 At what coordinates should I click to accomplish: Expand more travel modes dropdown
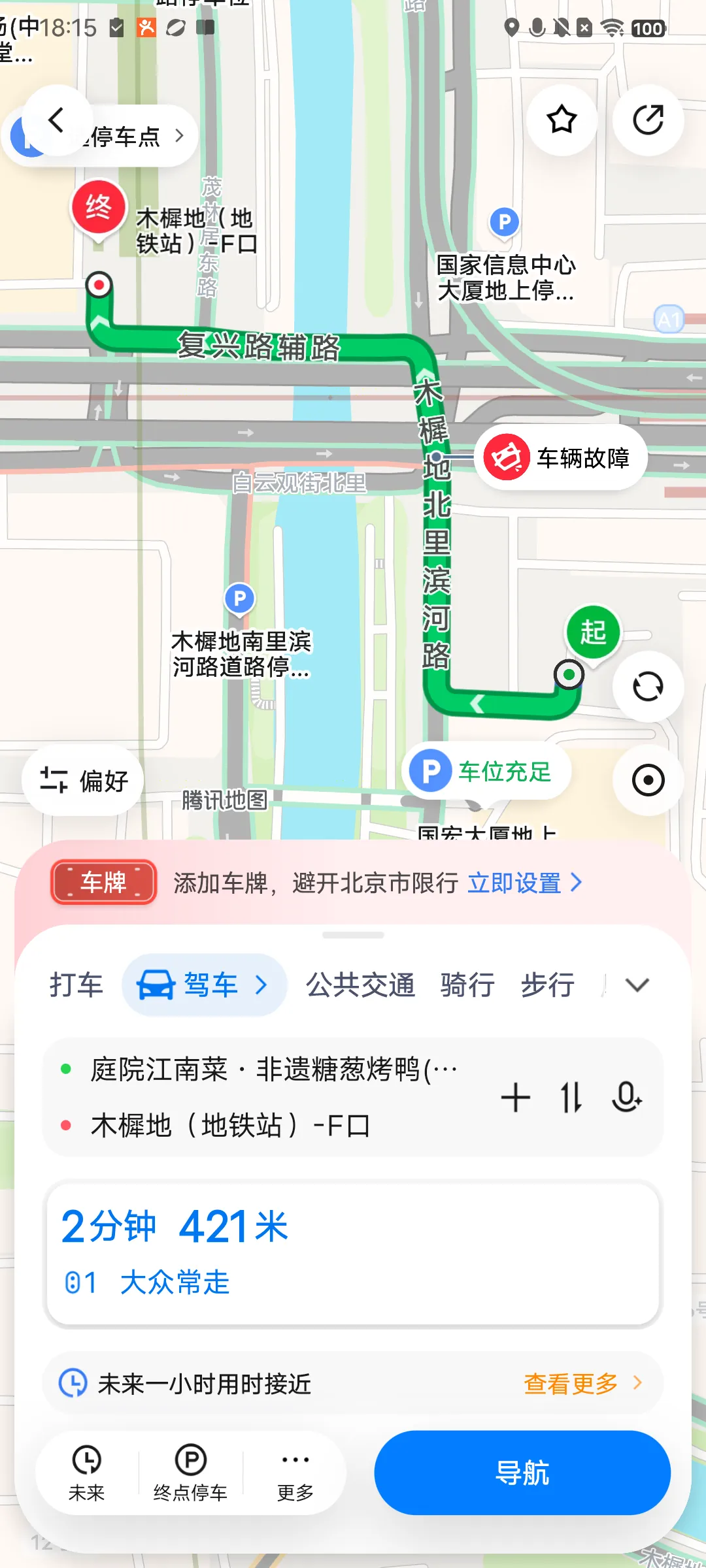637,985
